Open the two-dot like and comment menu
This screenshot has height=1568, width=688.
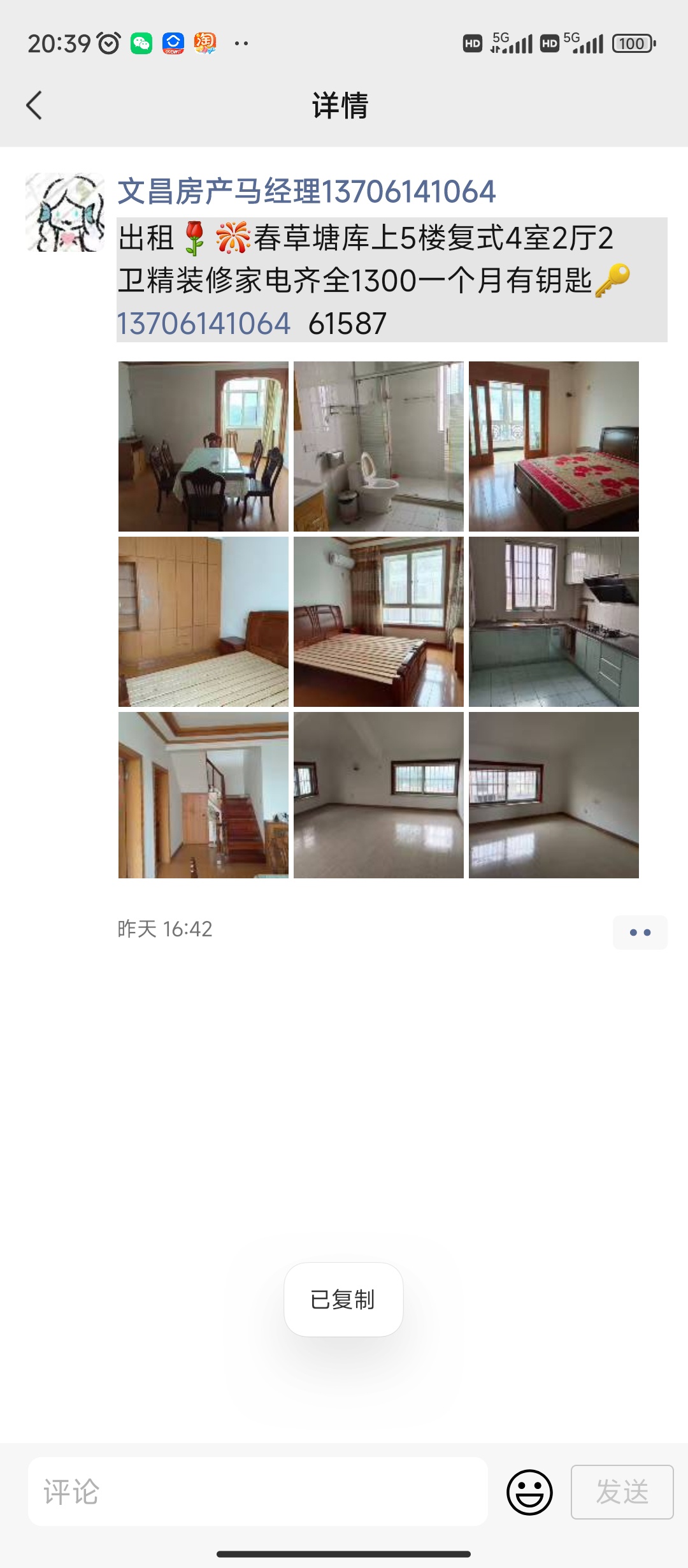click(640, 933)
